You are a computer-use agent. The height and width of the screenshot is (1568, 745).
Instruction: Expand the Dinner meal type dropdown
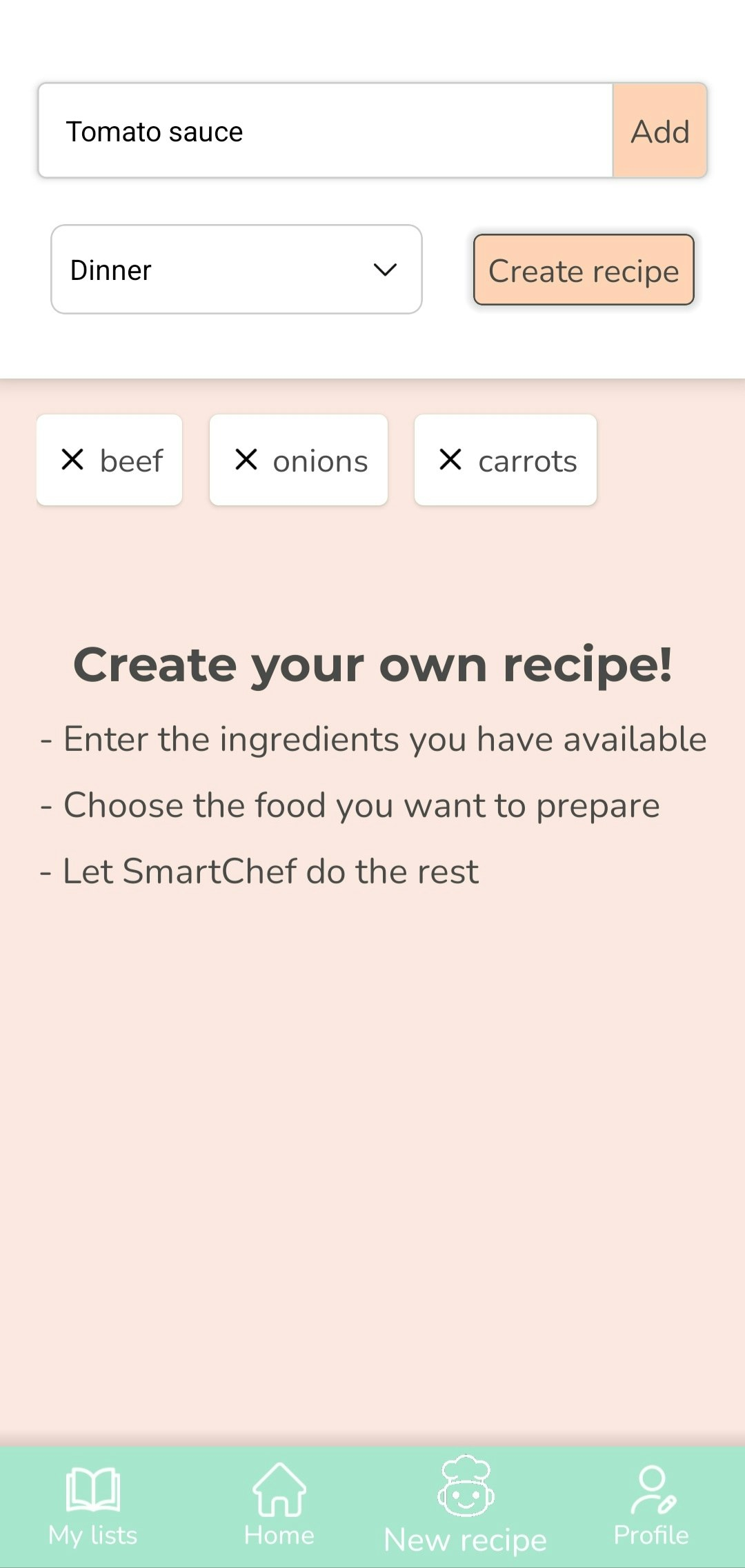point(237,270)
